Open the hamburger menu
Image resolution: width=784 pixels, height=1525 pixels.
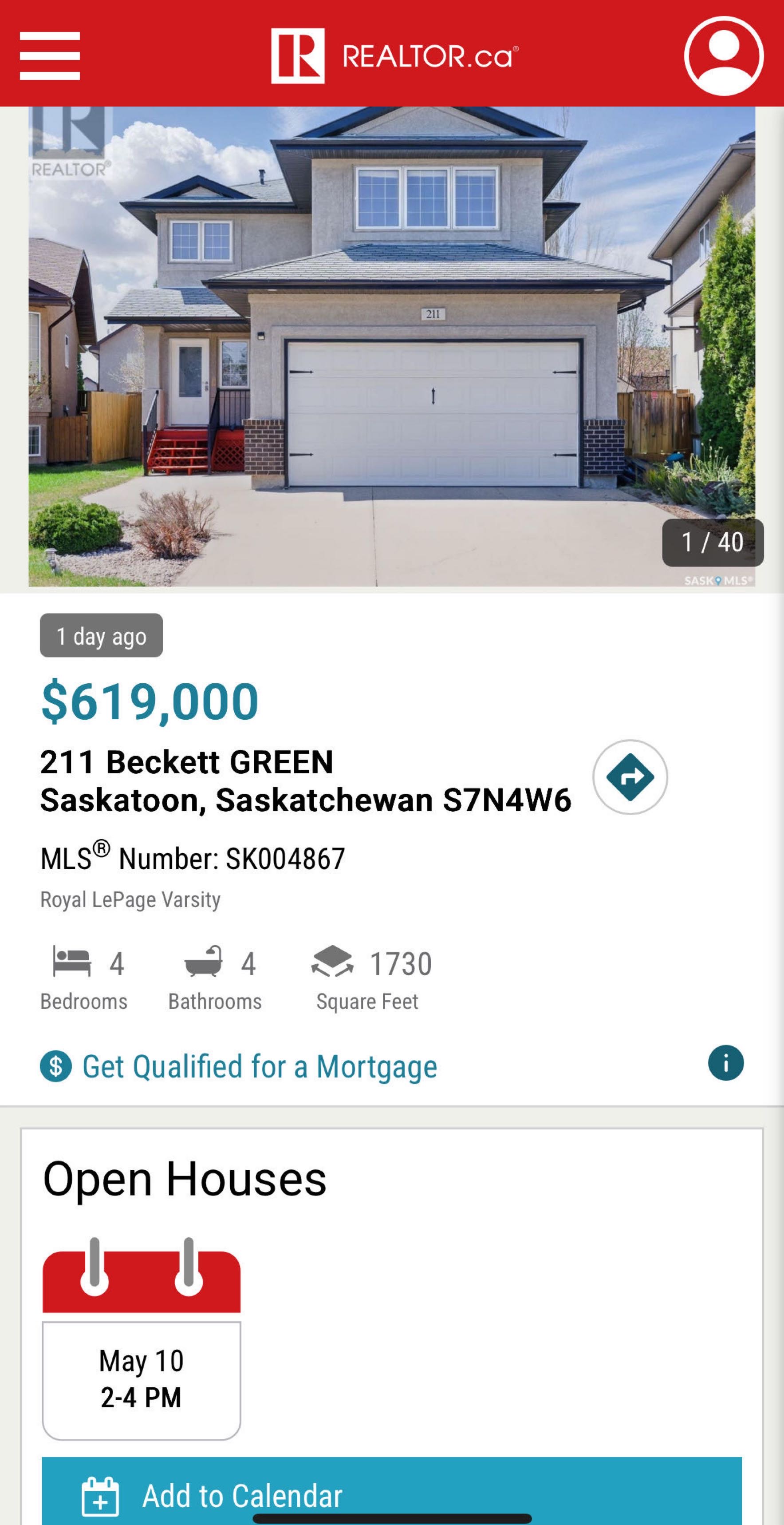(x=50, y=55)
